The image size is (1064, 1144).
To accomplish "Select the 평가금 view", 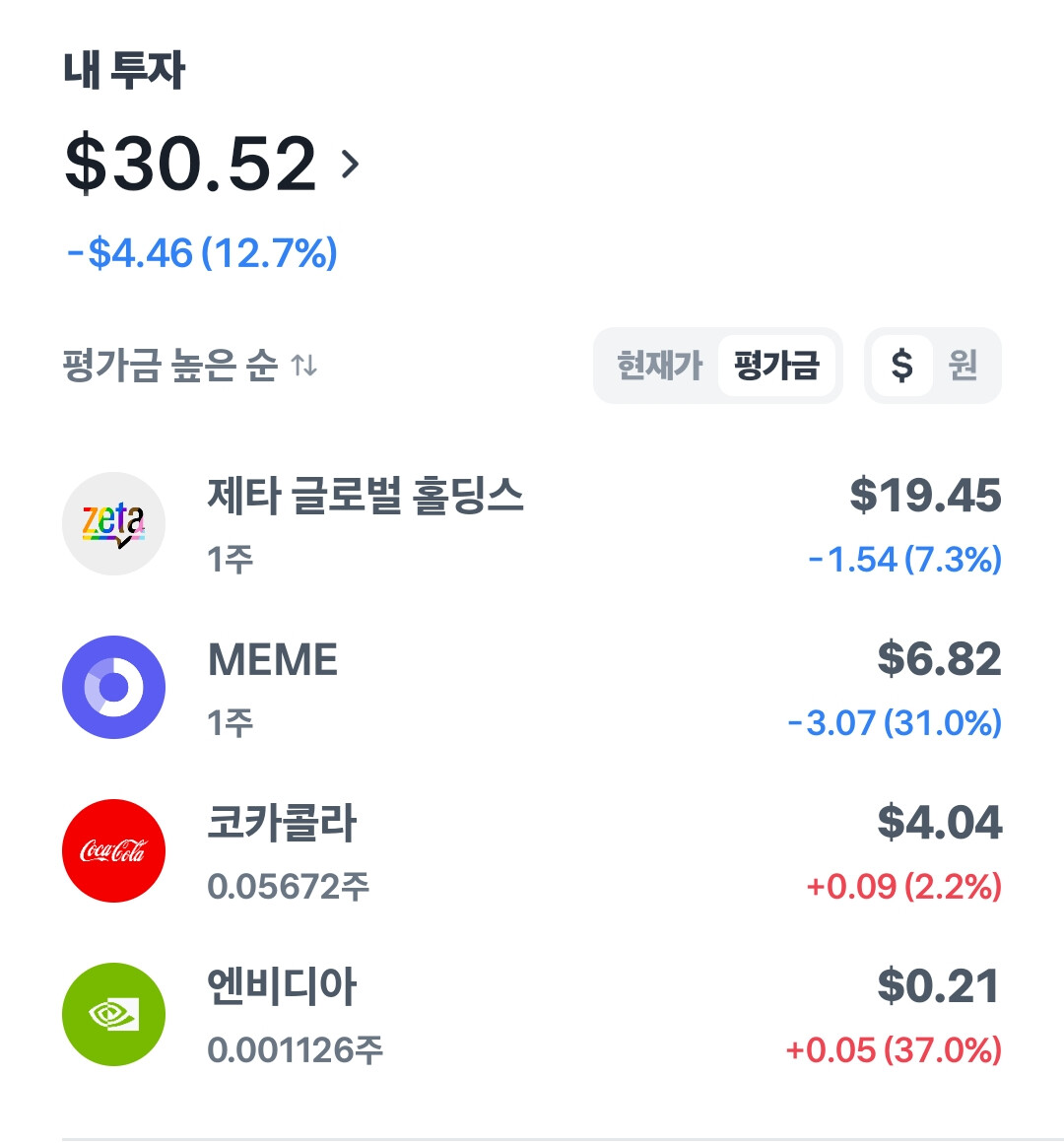I will [776, 366].
